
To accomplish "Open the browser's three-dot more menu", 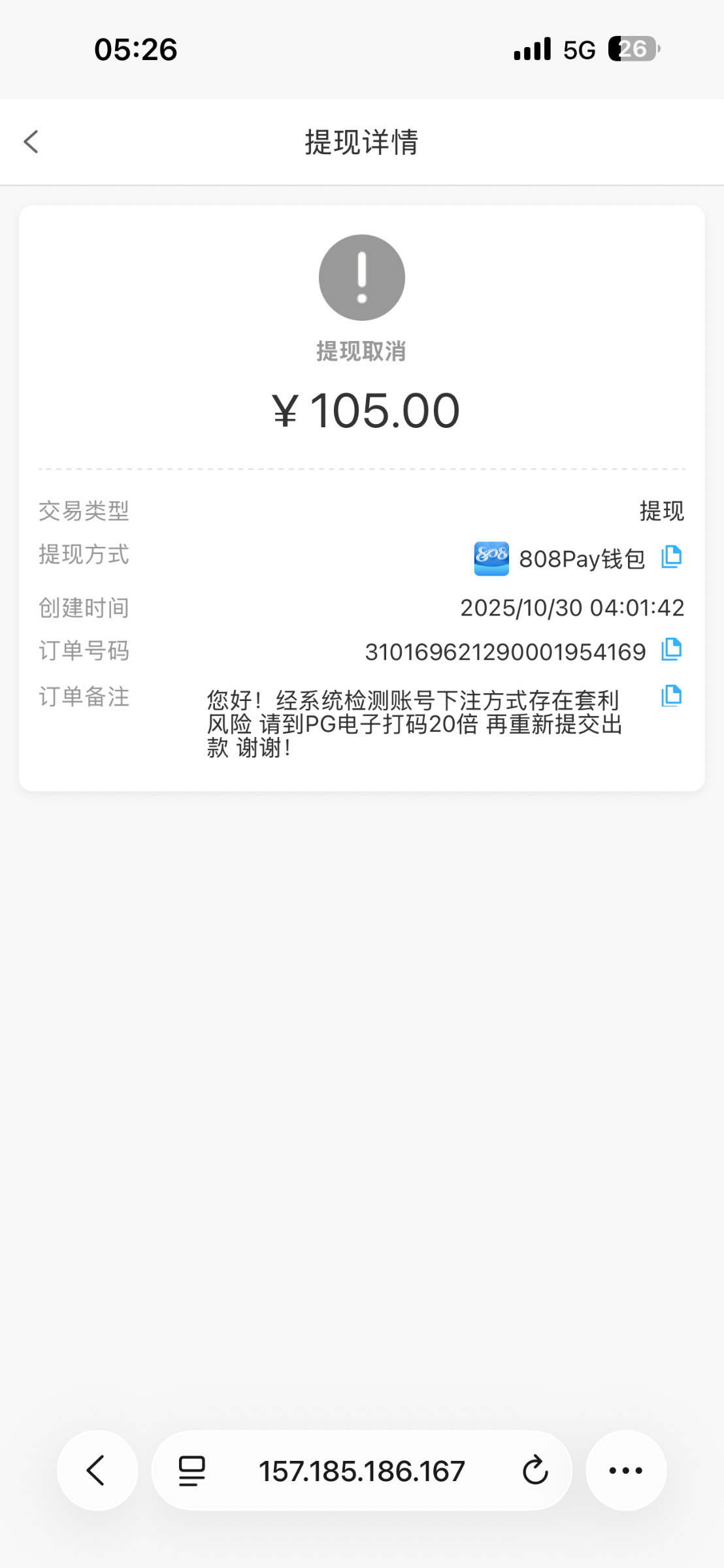I will point(625,1471).
